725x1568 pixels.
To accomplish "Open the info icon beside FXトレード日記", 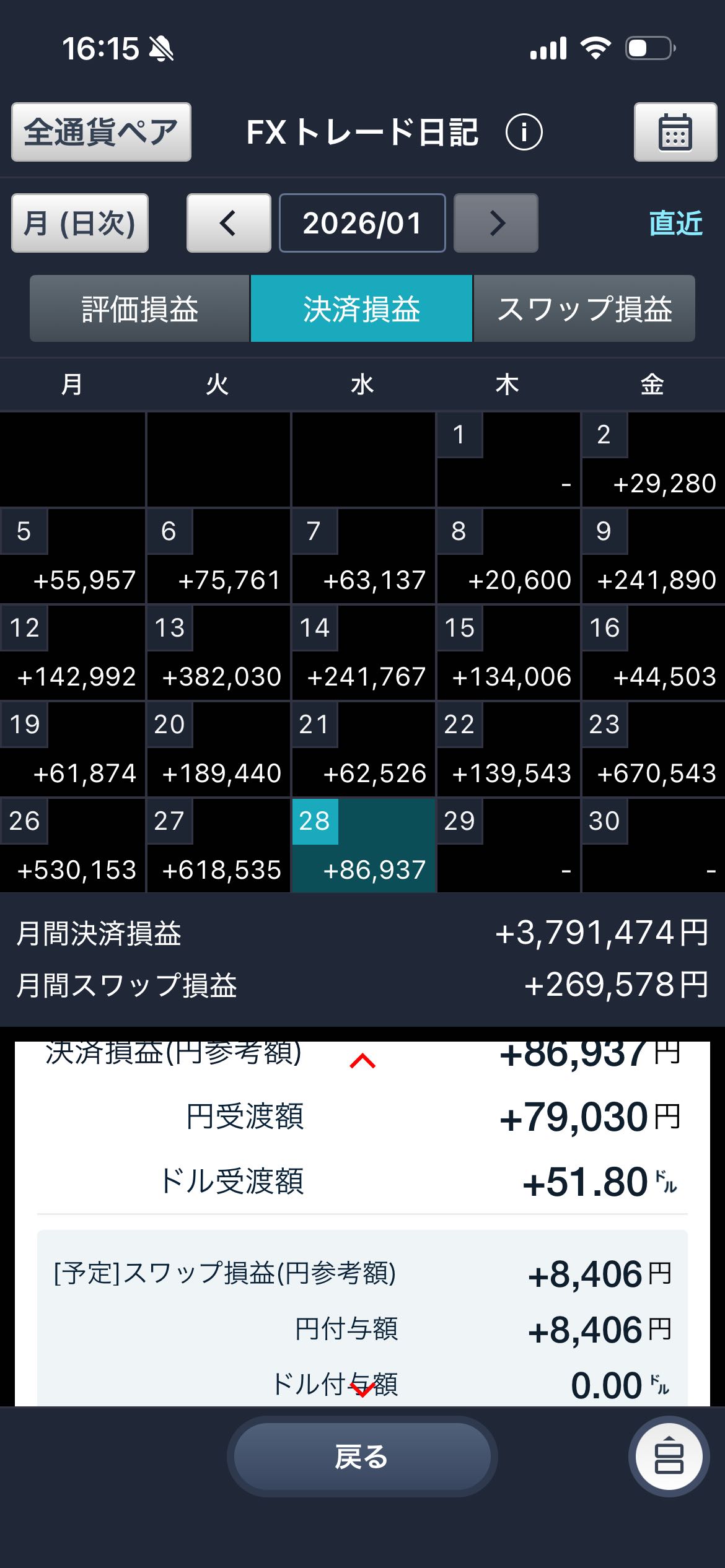I will point(524,132).
